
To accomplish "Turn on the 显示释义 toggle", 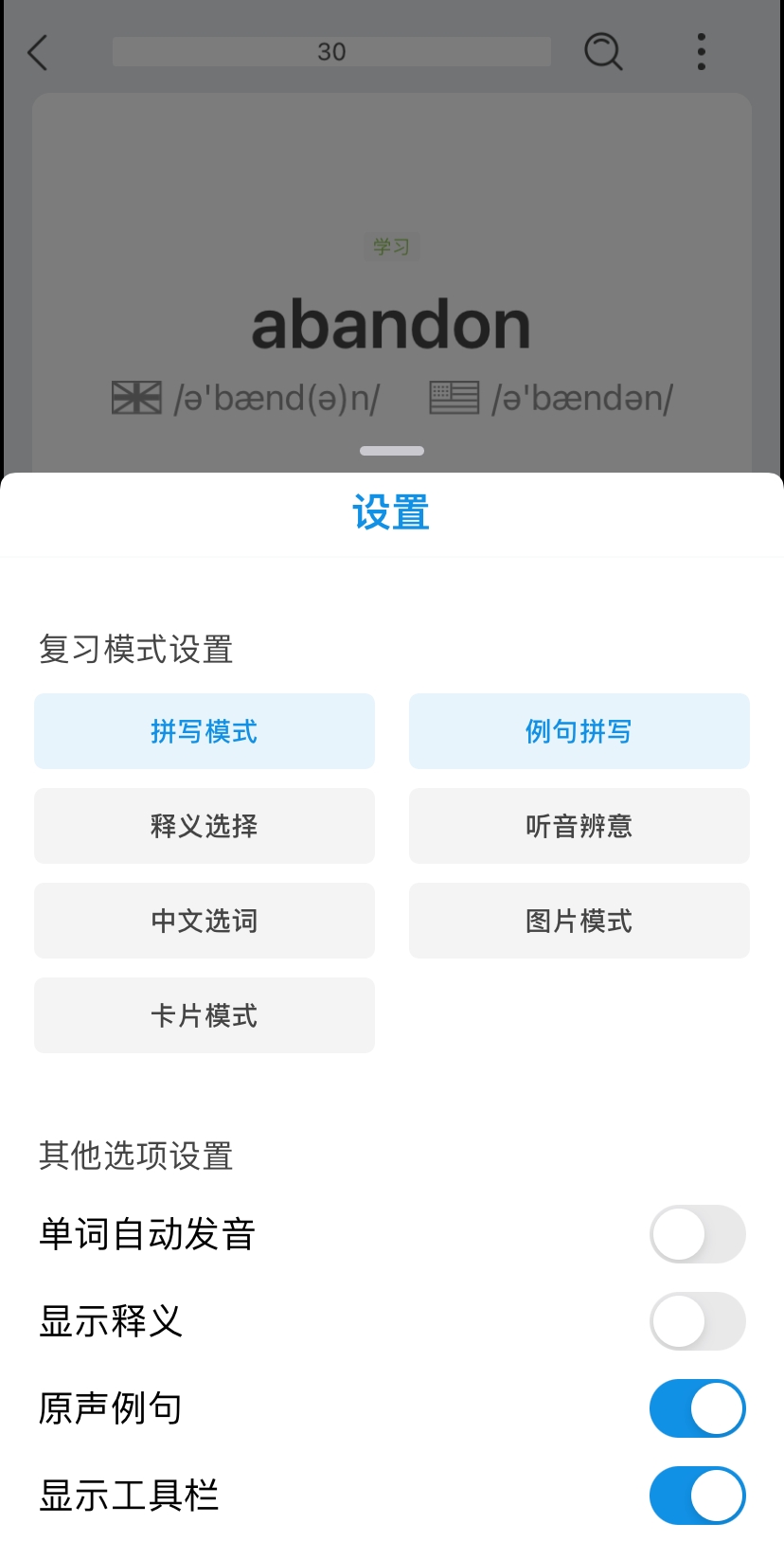I will tap(698, 1321).
